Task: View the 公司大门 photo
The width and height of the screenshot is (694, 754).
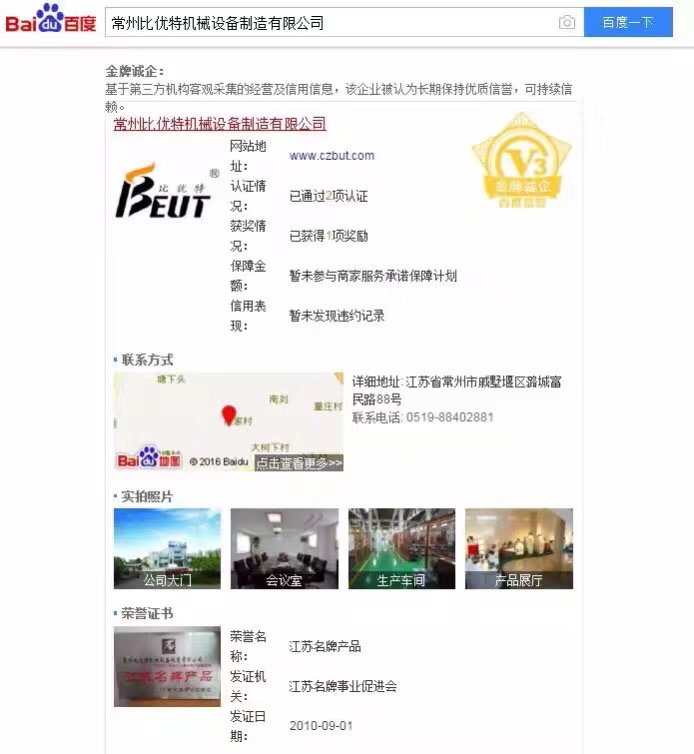Action: pyautogui.click(x=167, y=548)
